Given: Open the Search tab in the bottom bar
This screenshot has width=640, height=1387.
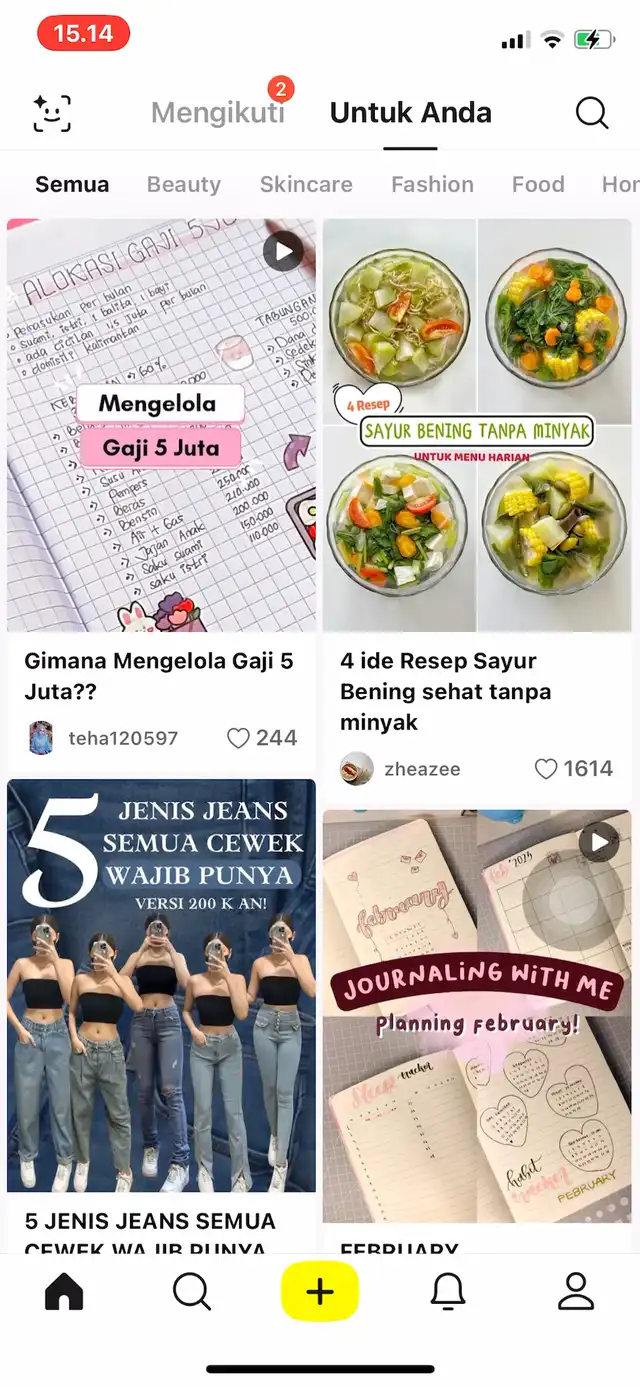Looking at the screenshot, I should [192, 1291].
